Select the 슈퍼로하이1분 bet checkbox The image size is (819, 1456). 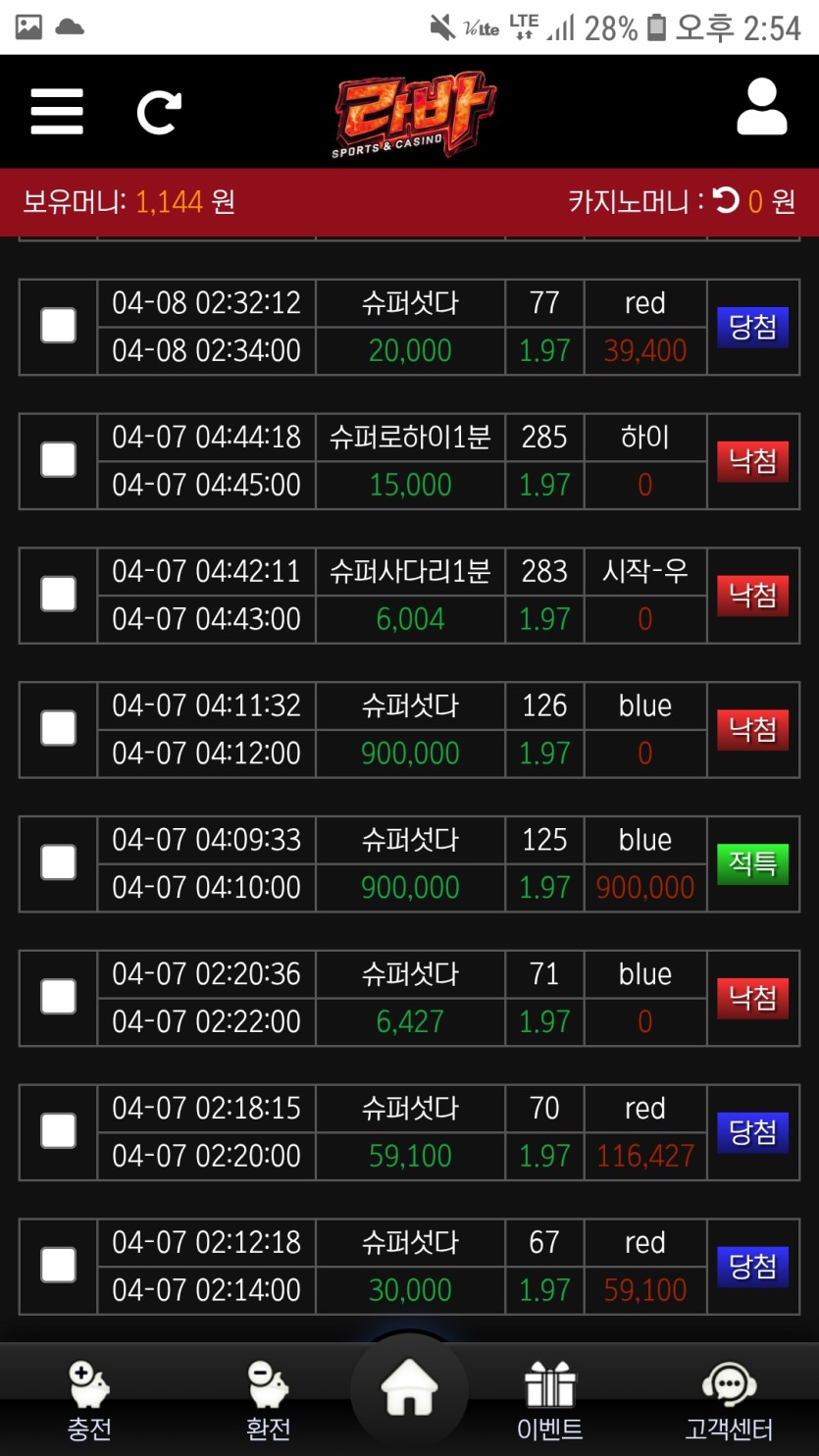tap(58, 460)
